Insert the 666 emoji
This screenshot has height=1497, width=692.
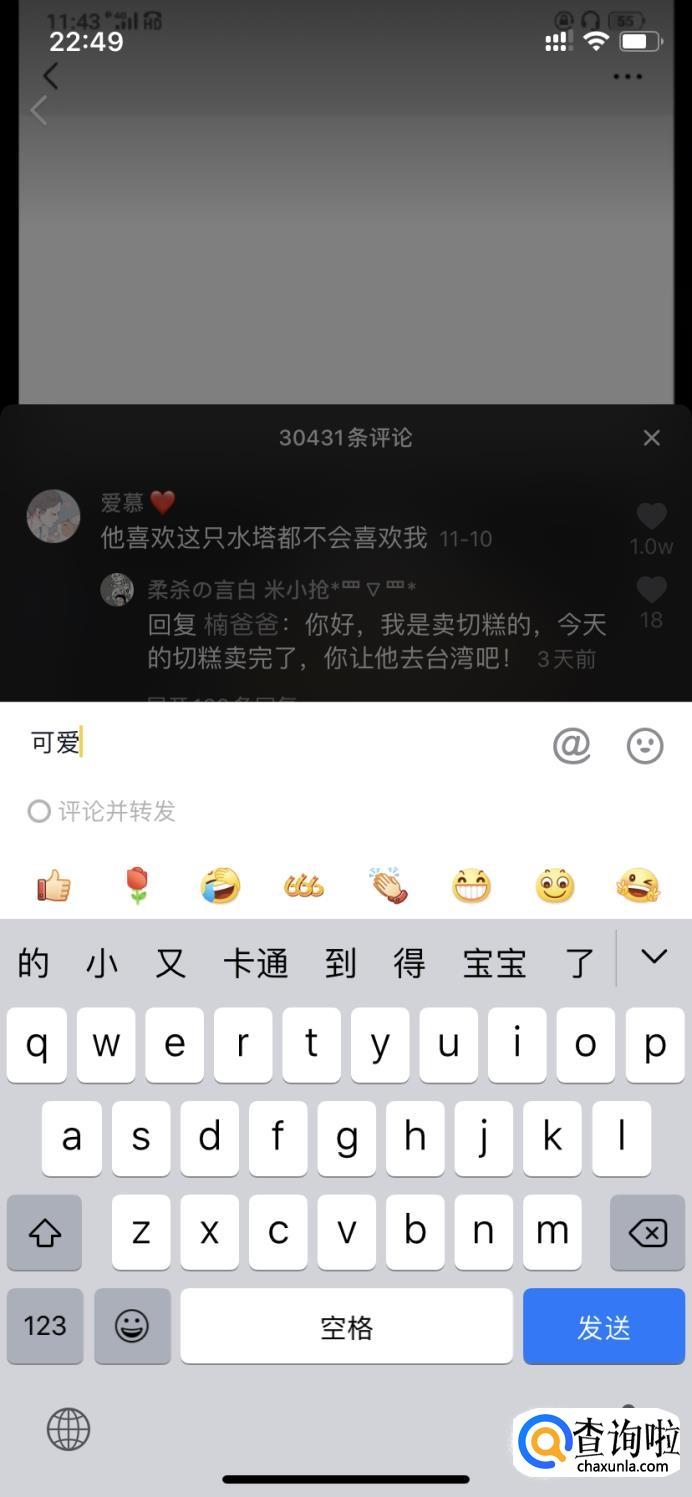point(304,885)
